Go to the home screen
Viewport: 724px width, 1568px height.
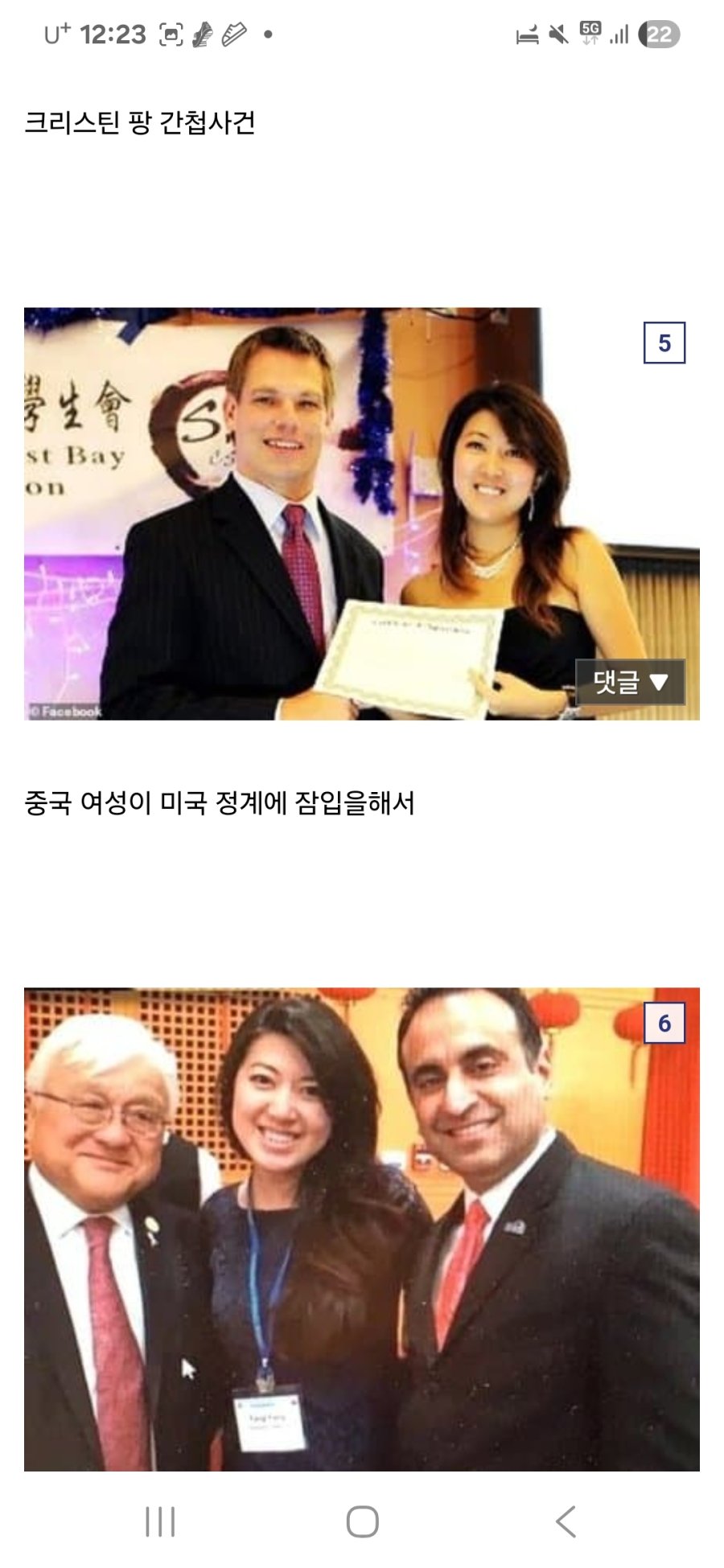point(362,1521)
